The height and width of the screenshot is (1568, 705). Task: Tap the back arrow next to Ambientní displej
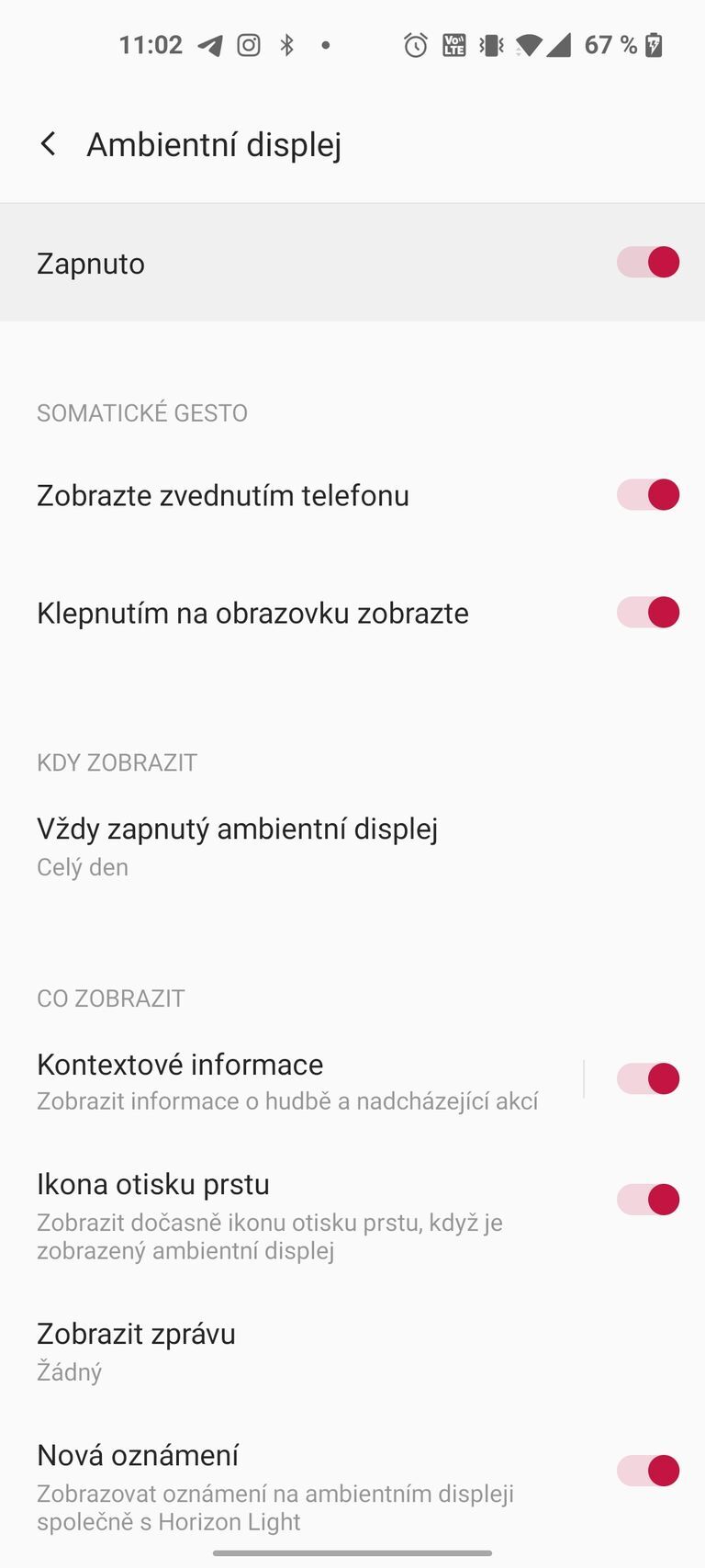pos(48,143)
